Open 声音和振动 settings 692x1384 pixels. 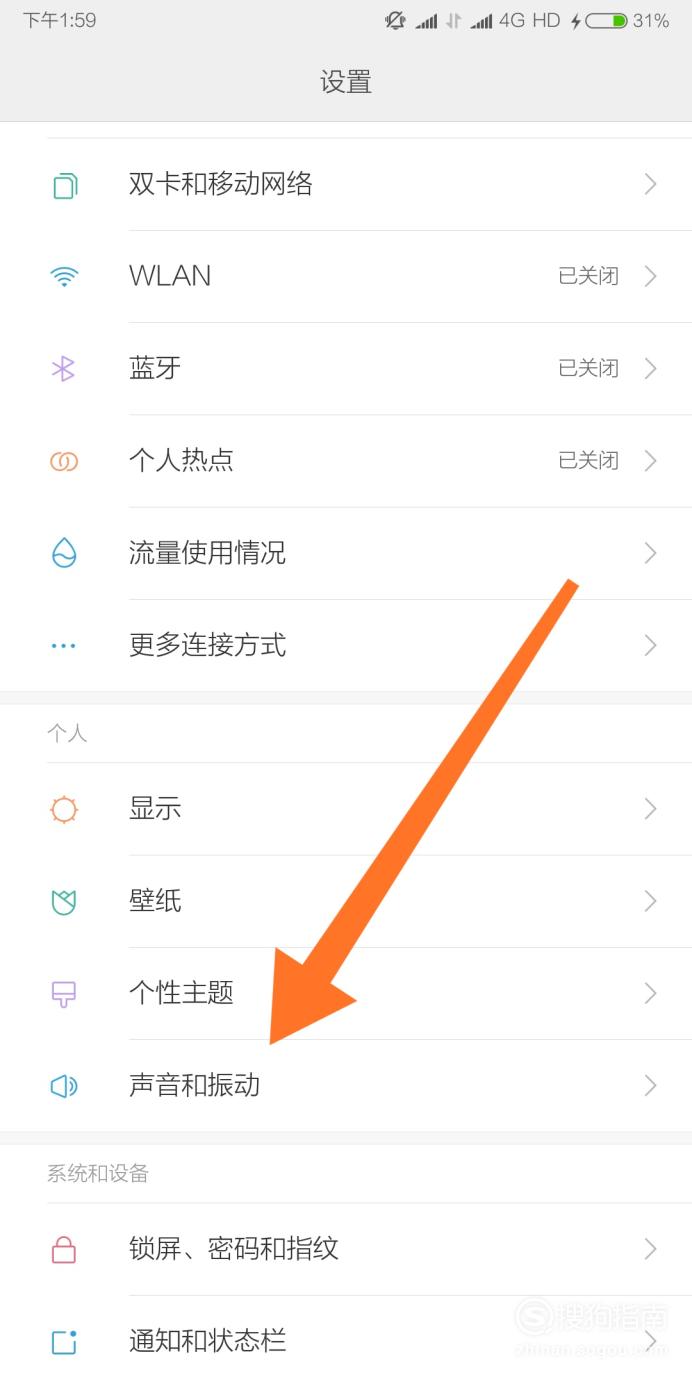pyautogui.click(x=346, y=1085)
